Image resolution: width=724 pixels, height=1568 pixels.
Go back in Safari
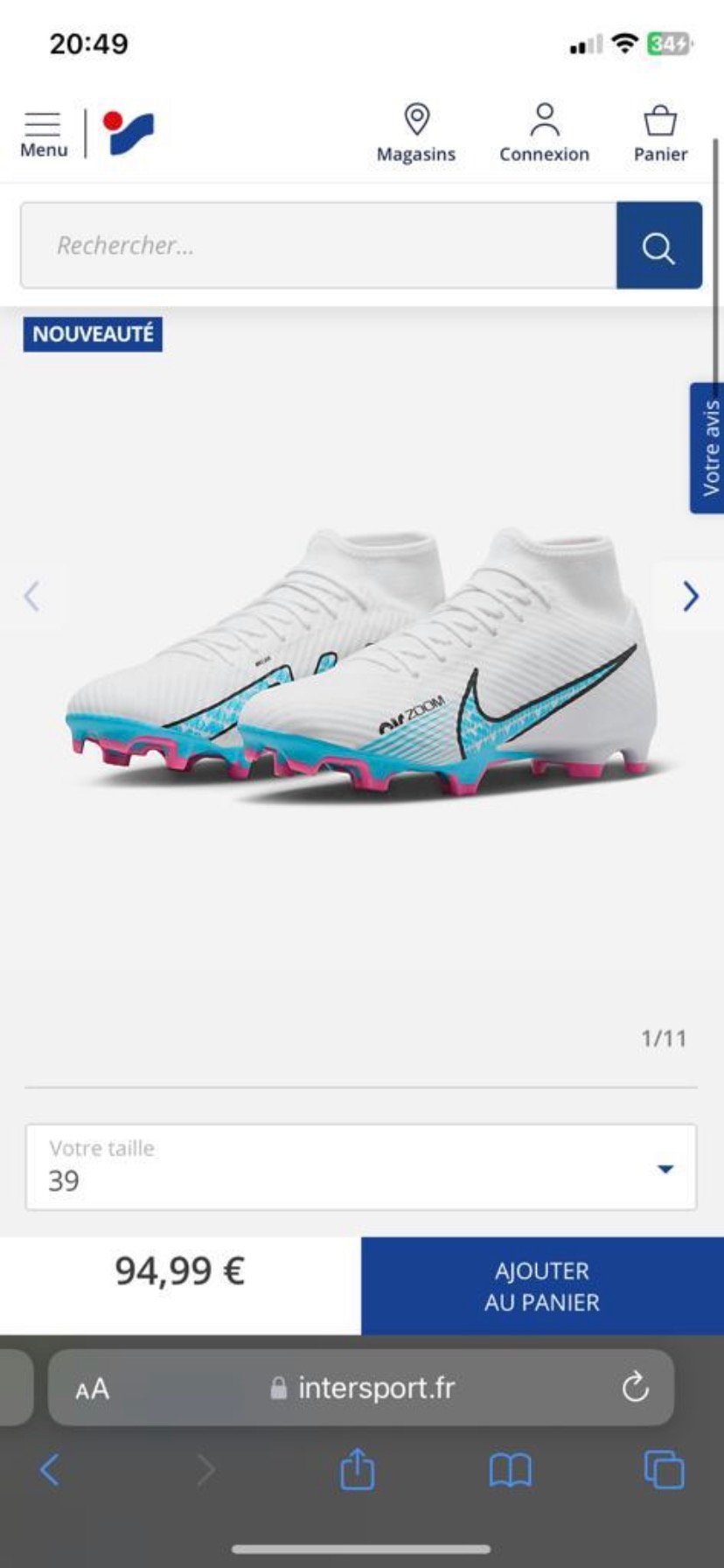(50, 1470)
